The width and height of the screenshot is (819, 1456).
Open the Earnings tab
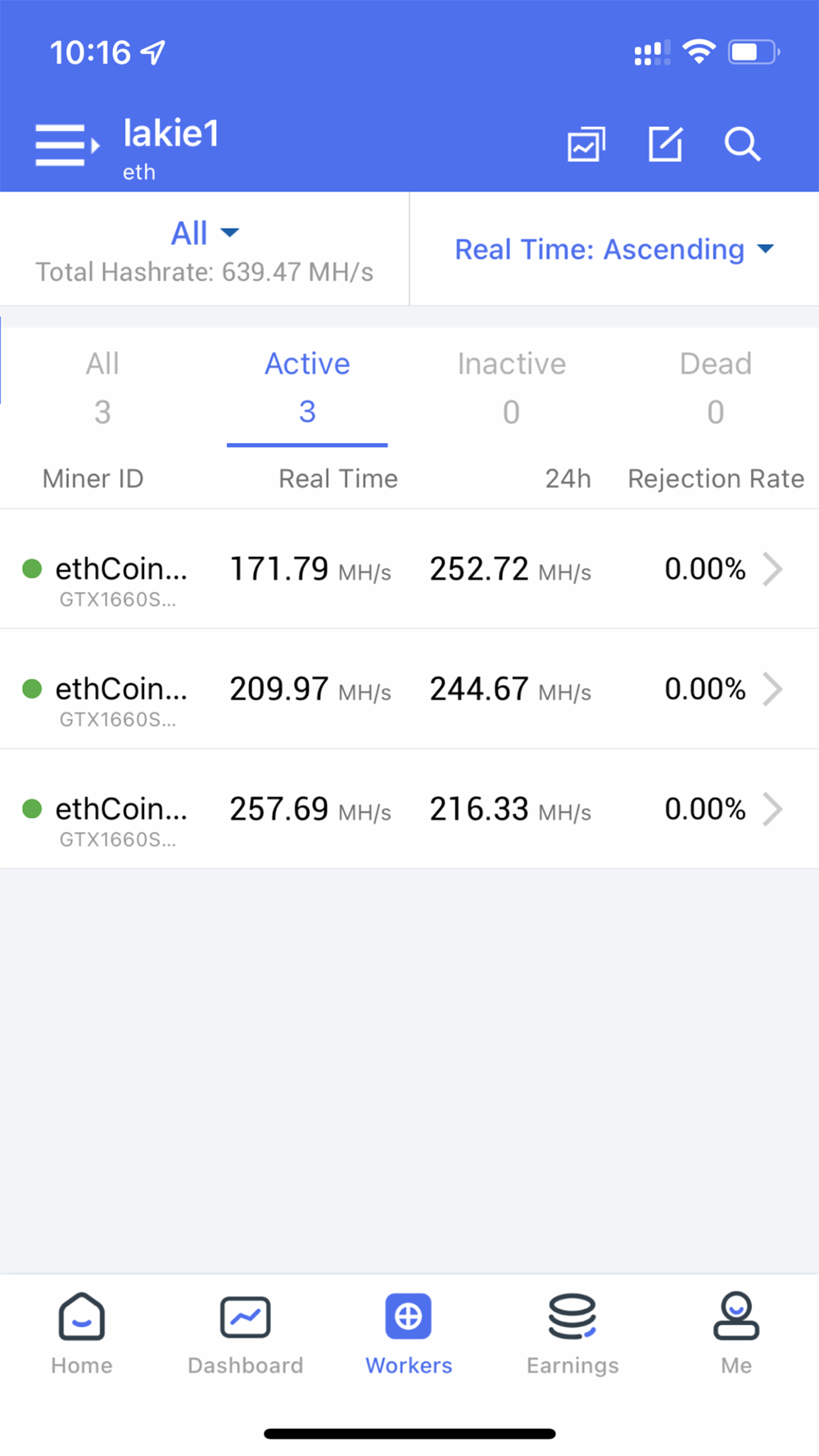pyautogui.click(x=572, y=1332)
